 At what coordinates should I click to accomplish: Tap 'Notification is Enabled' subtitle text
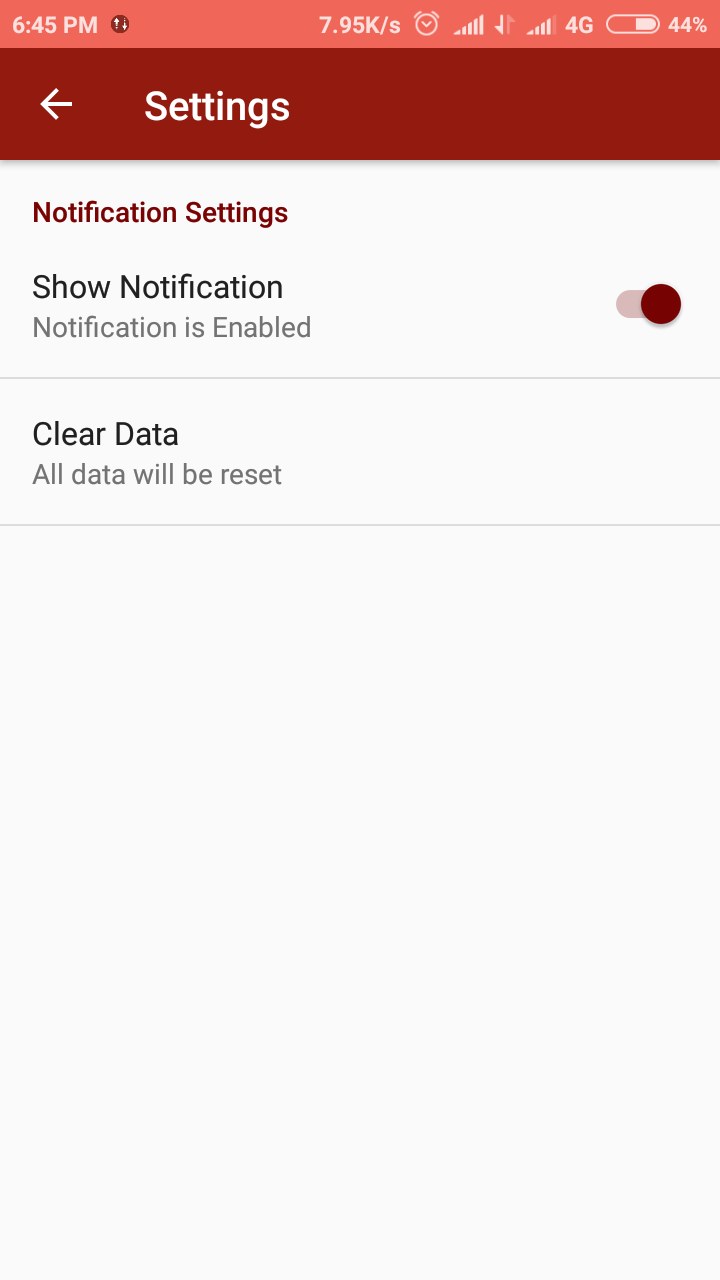(x=171, y=327)
